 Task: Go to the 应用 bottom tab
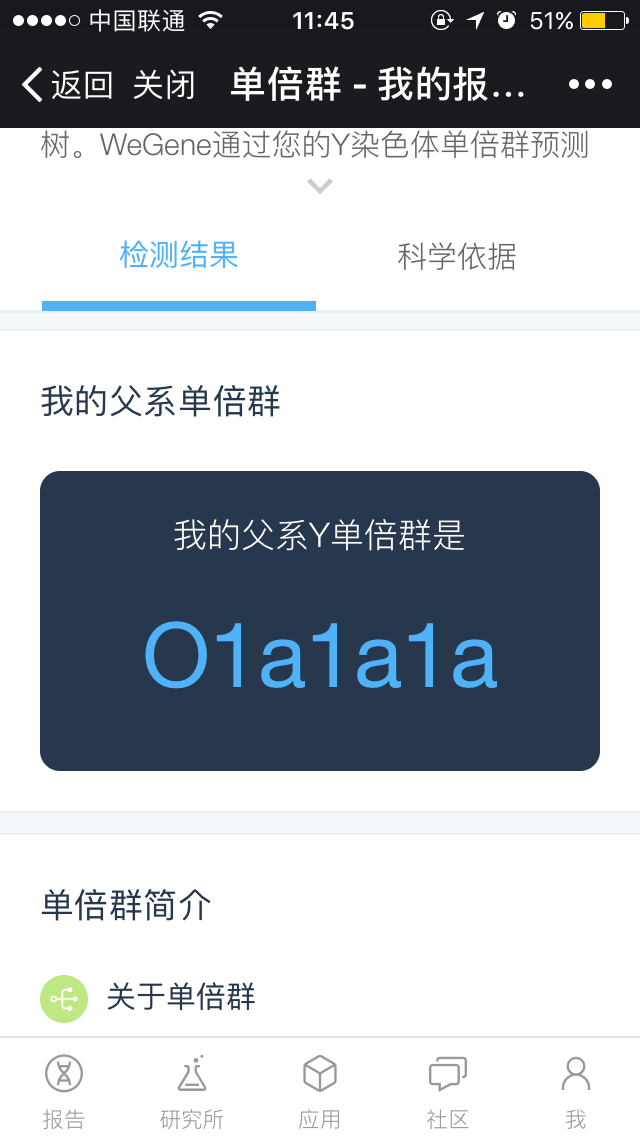click(x=320, y=1090)
